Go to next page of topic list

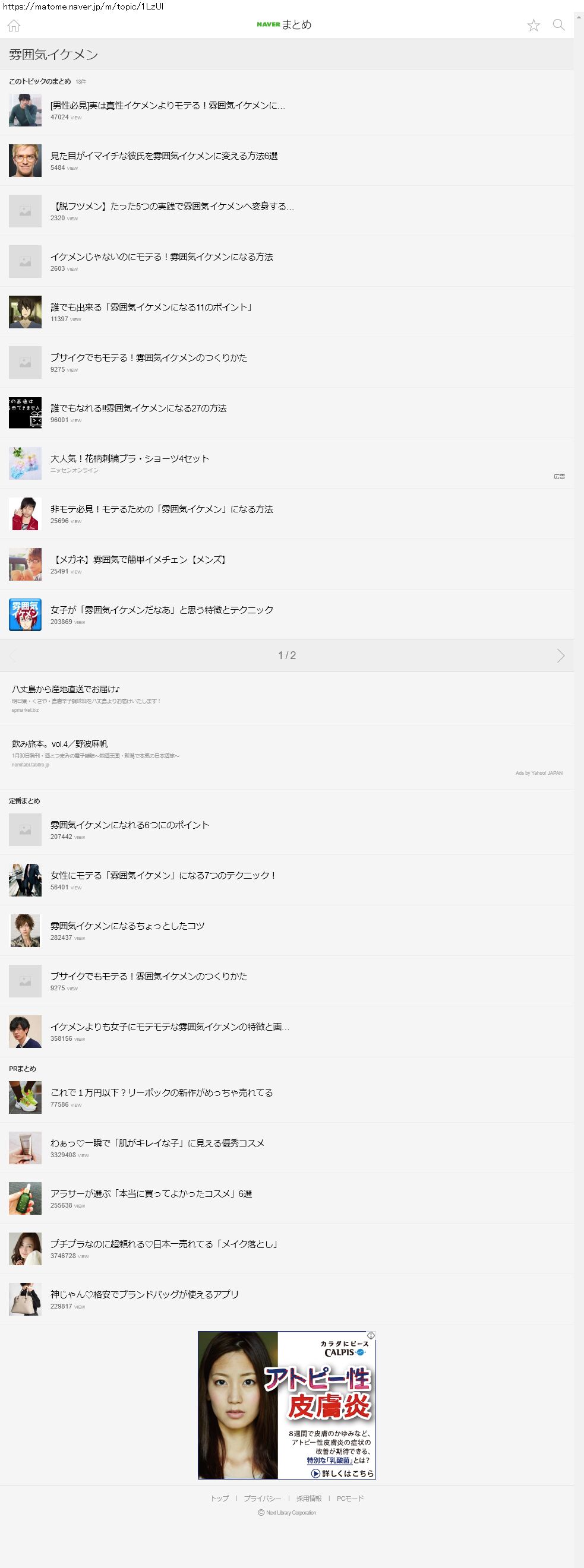560,655
